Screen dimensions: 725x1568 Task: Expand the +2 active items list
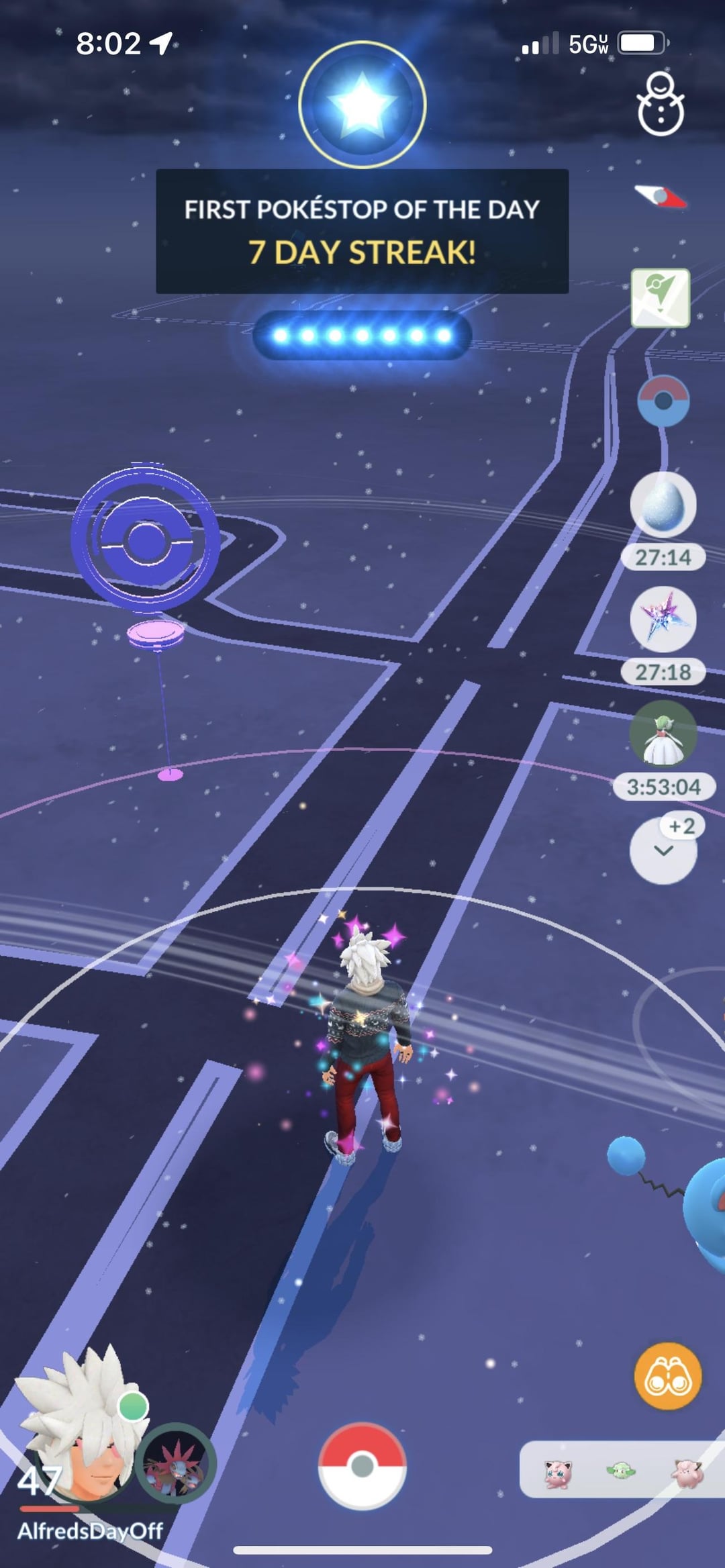[663, 850]
